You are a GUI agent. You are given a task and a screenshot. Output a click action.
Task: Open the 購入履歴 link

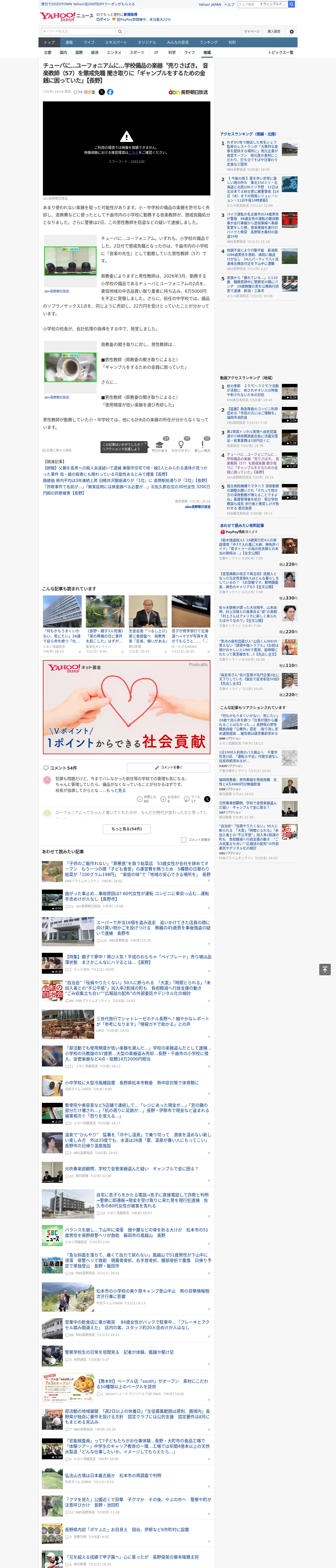click(274, 32)
